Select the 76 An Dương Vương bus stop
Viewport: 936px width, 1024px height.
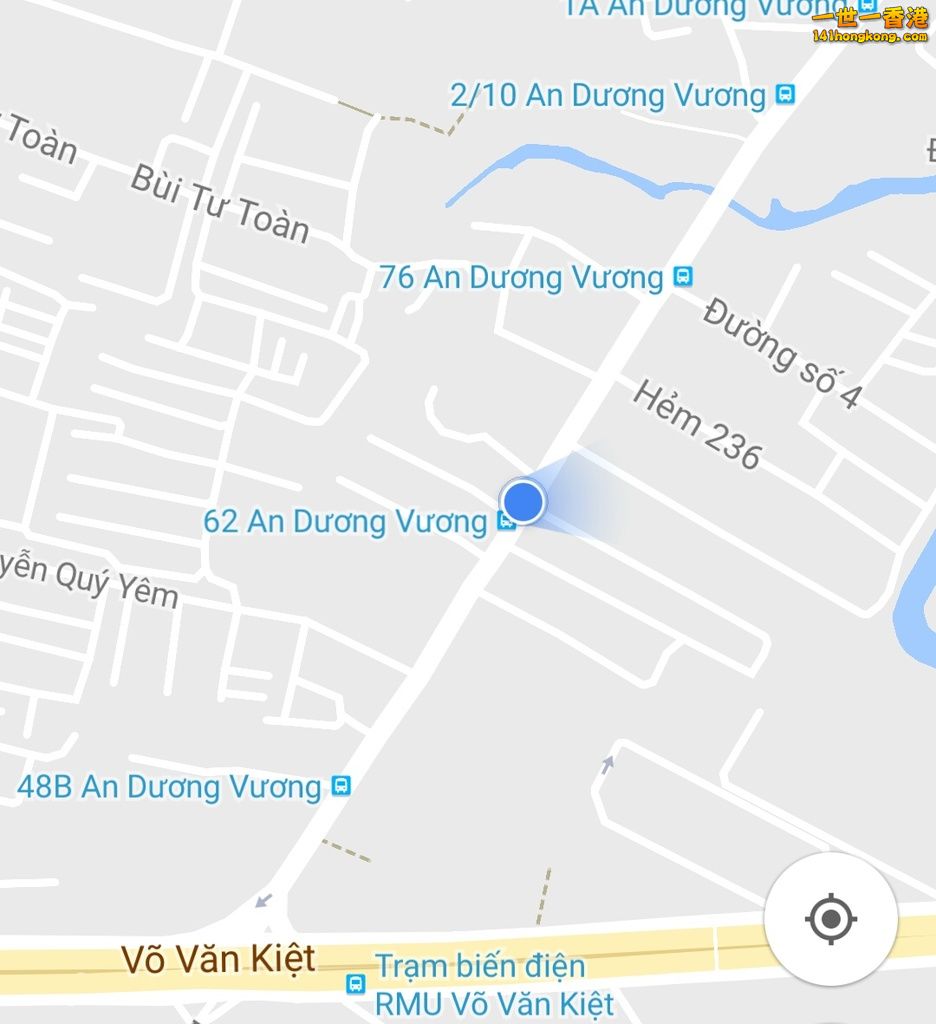[x=683, y=277]
